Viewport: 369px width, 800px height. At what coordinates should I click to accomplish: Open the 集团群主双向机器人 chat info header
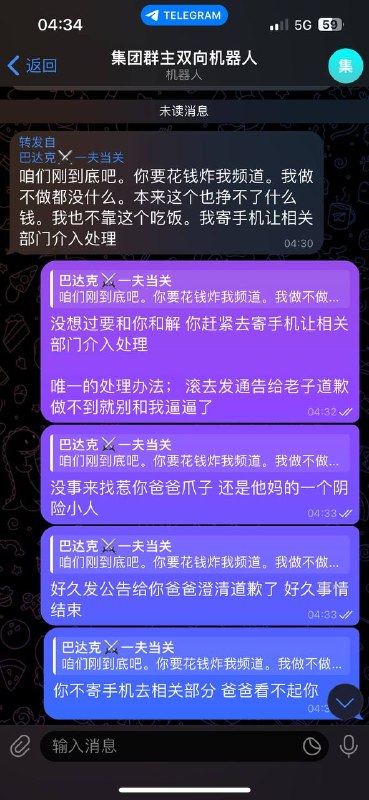(x=184, y=65)
